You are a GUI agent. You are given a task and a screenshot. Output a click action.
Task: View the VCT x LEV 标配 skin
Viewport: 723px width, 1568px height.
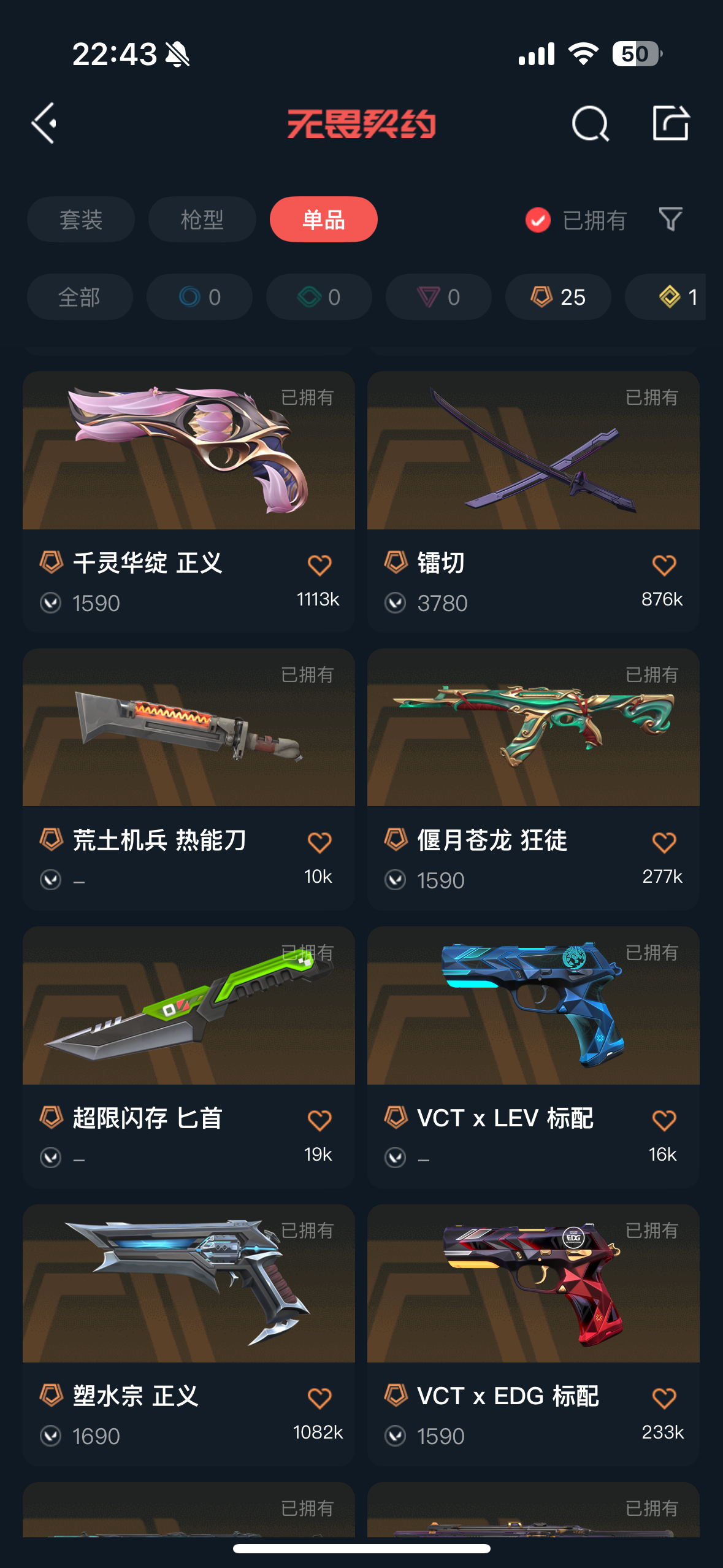[533, 1006]
